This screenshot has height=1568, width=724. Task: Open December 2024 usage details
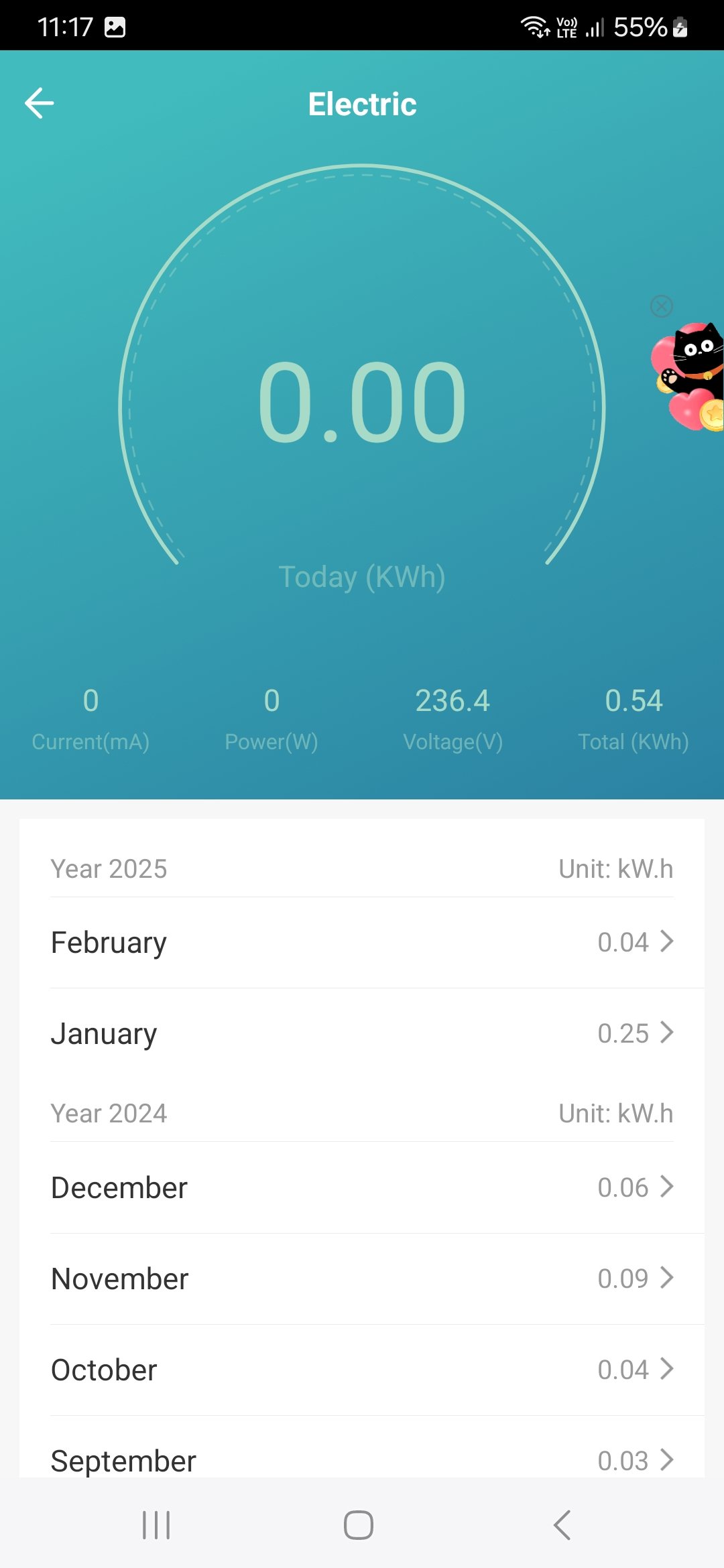point(362,1187)
